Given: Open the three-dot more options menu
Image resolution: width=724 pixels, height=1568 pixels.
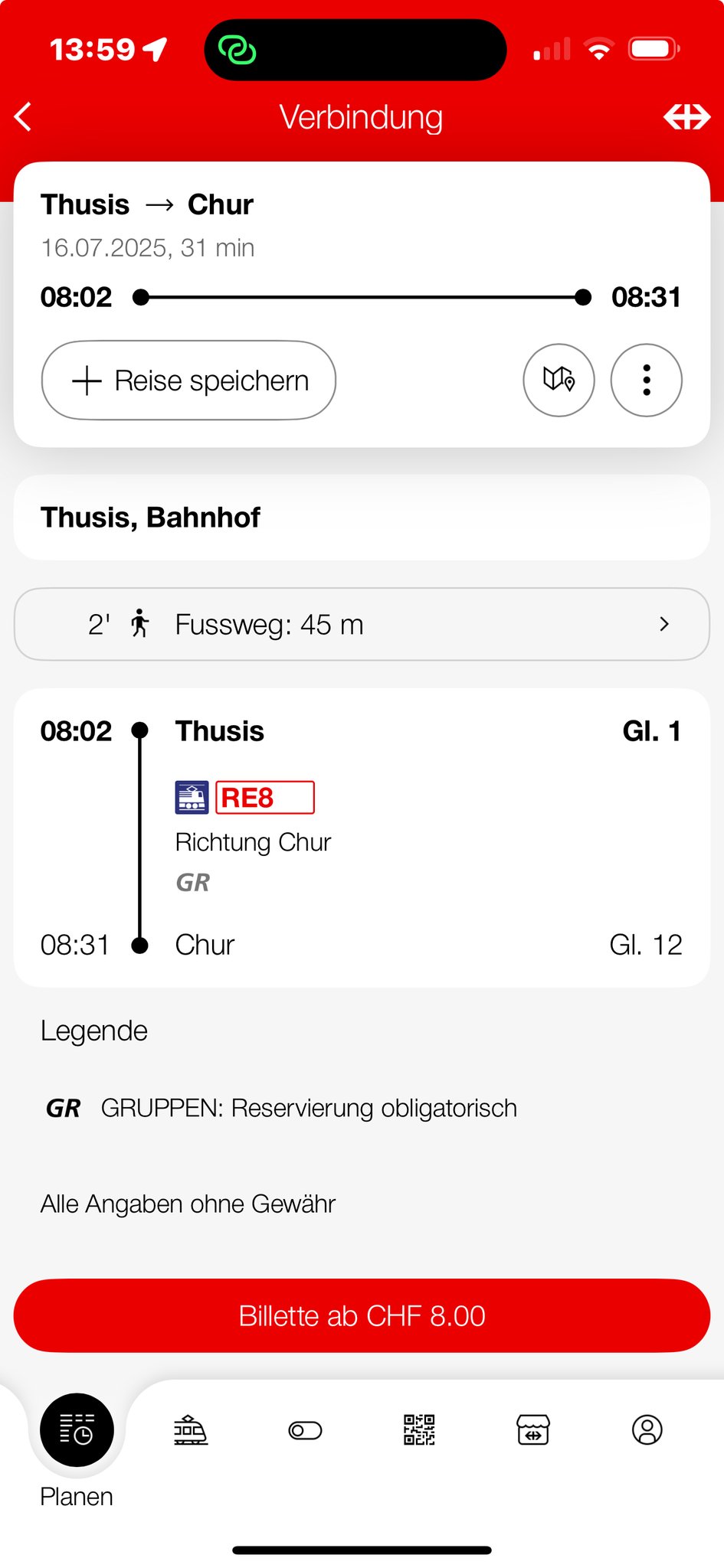Looking at the screenshot, I should tap(646, 380).
